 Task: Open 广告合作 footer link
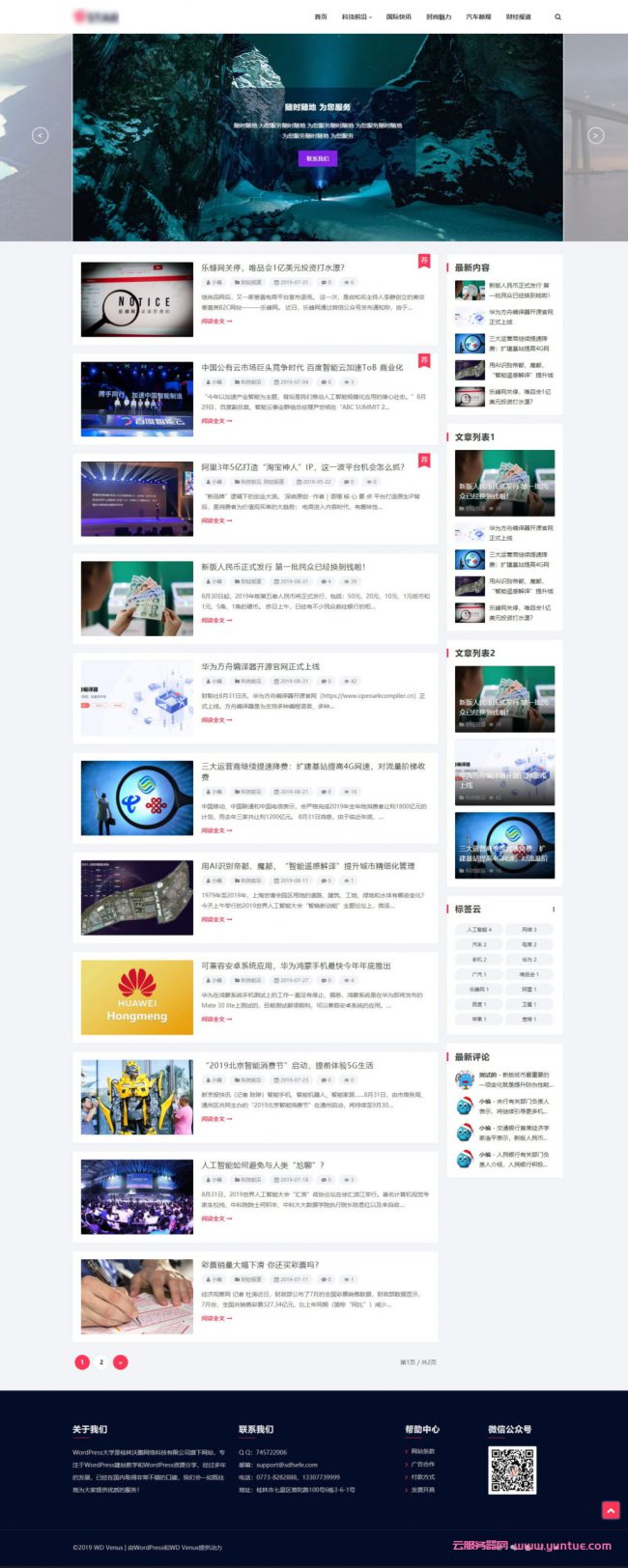(x=422, y=1464)
